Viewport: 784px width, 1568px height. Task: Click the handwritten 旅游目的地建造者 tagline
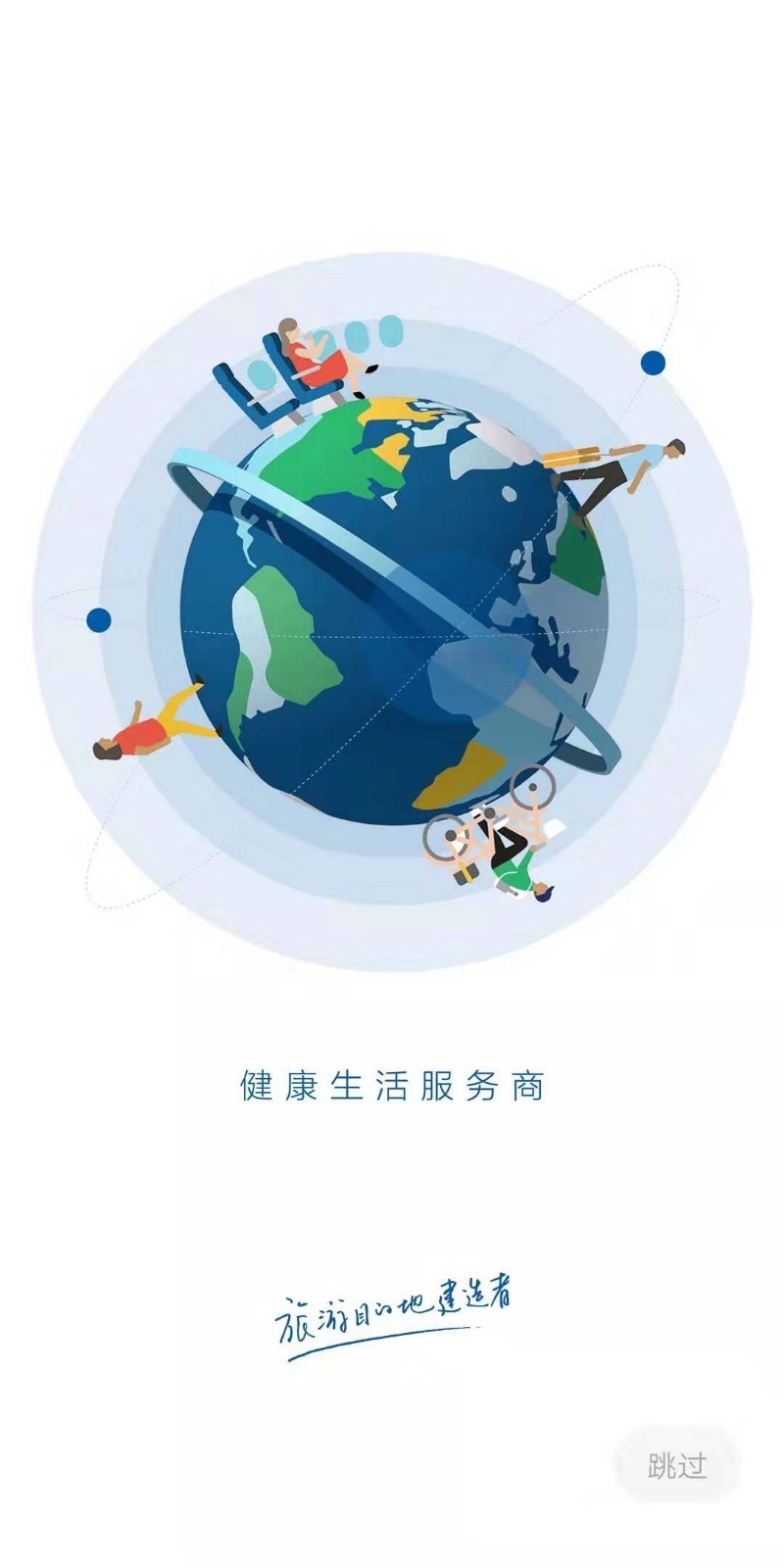point(392,1308)
